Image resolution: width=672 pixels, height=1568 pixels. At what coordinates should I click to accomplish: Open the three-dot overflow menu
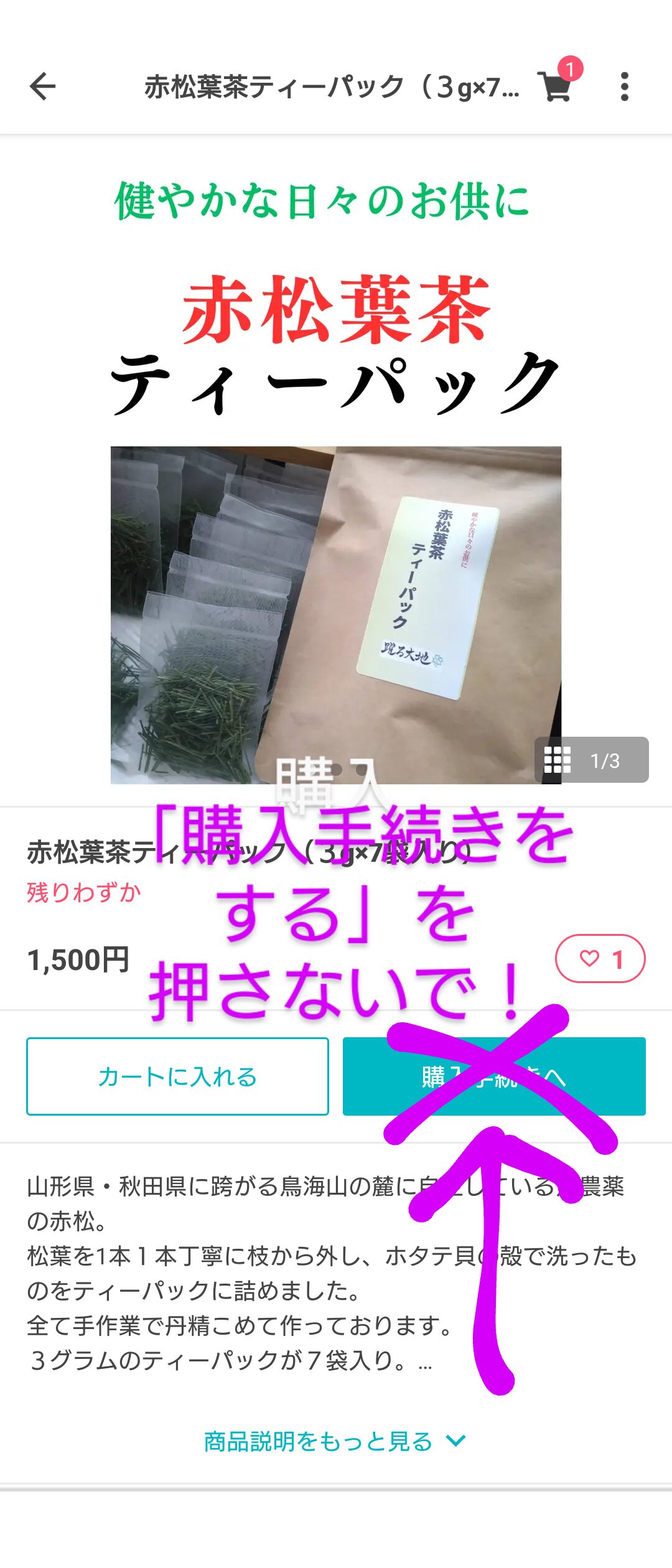(x=625, y=86)
